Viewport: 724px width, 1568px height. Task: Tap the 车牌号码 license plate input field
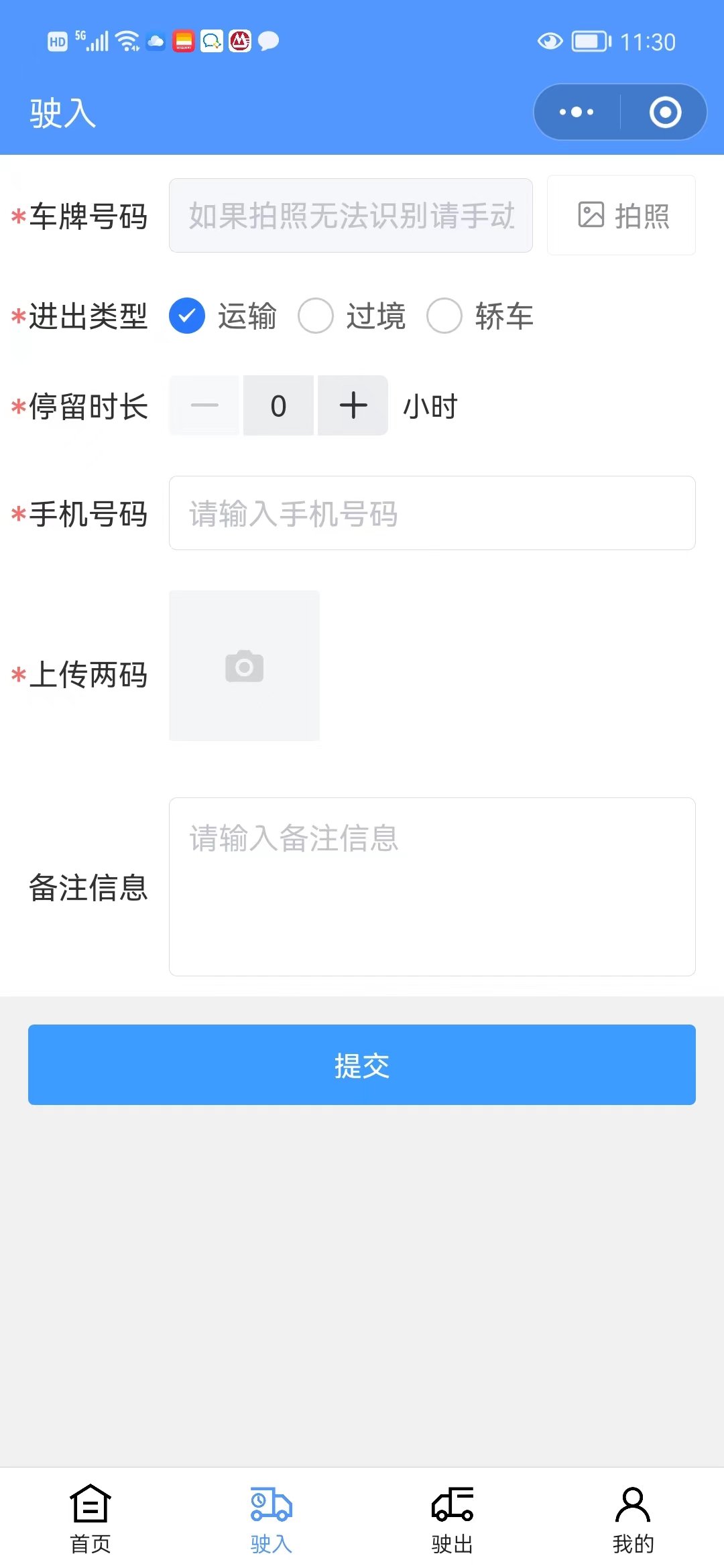[351, 216]
